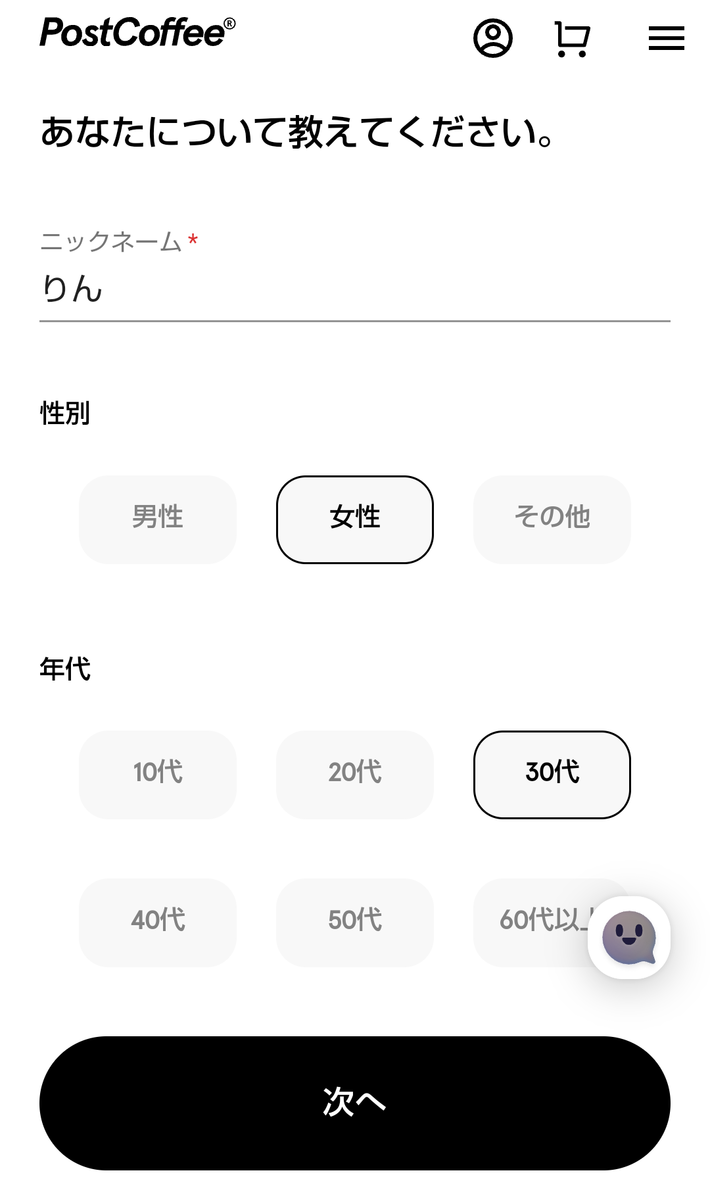
Task: Open the shopping cart
Action: pos(572,39)
